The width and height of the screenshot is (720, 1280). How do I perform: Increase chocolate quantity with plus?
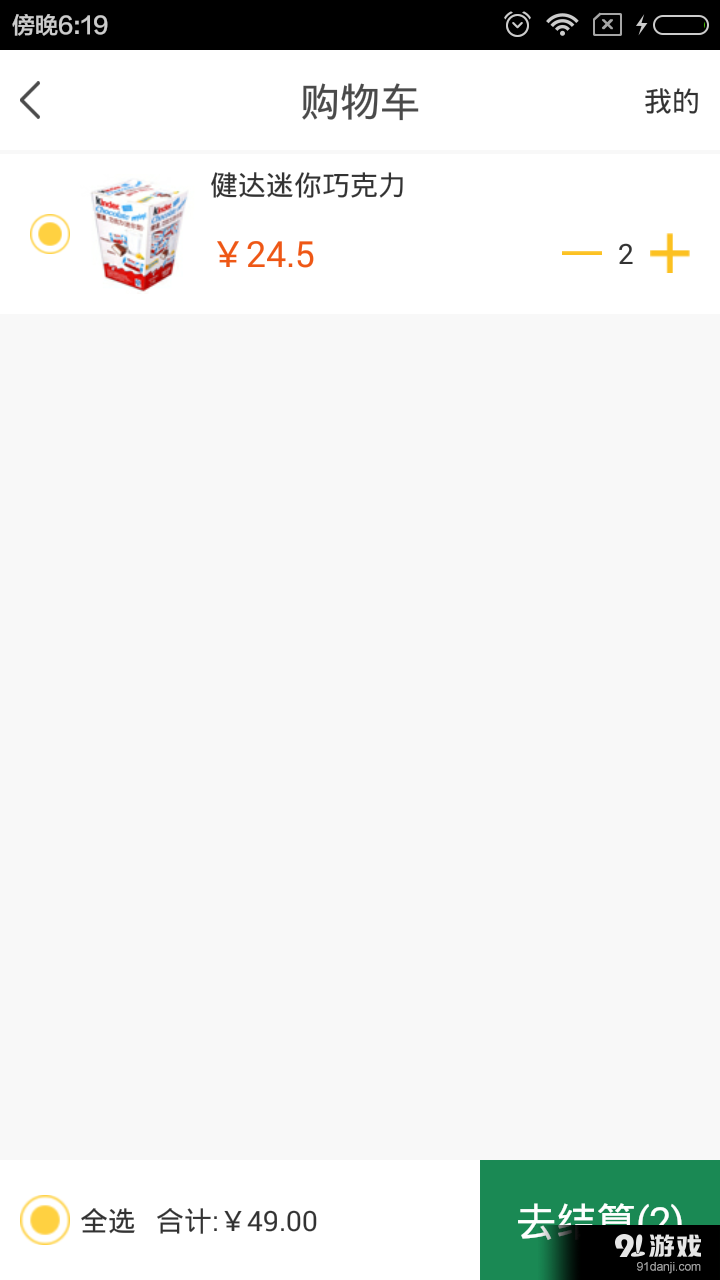coord(669,254)
